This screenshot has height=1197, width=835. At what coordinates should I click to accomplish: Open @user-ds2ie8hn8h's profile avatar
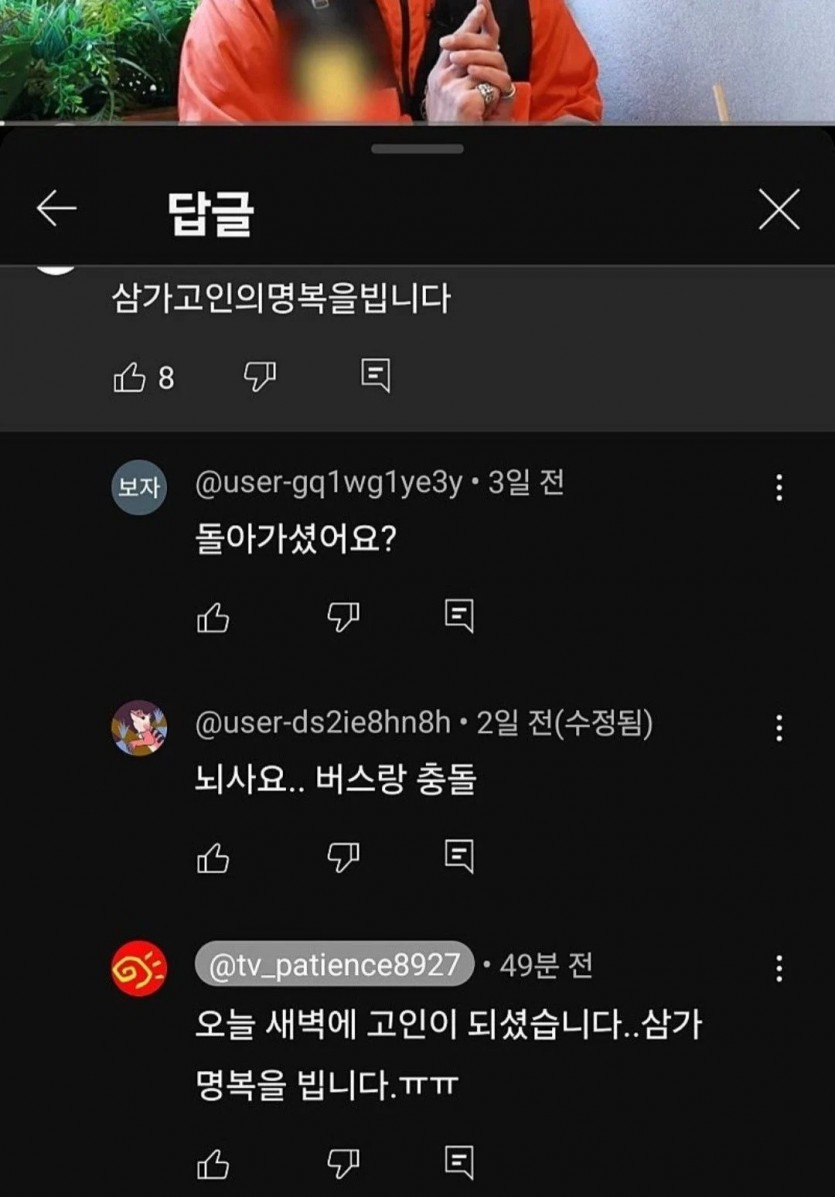[138, 727]
